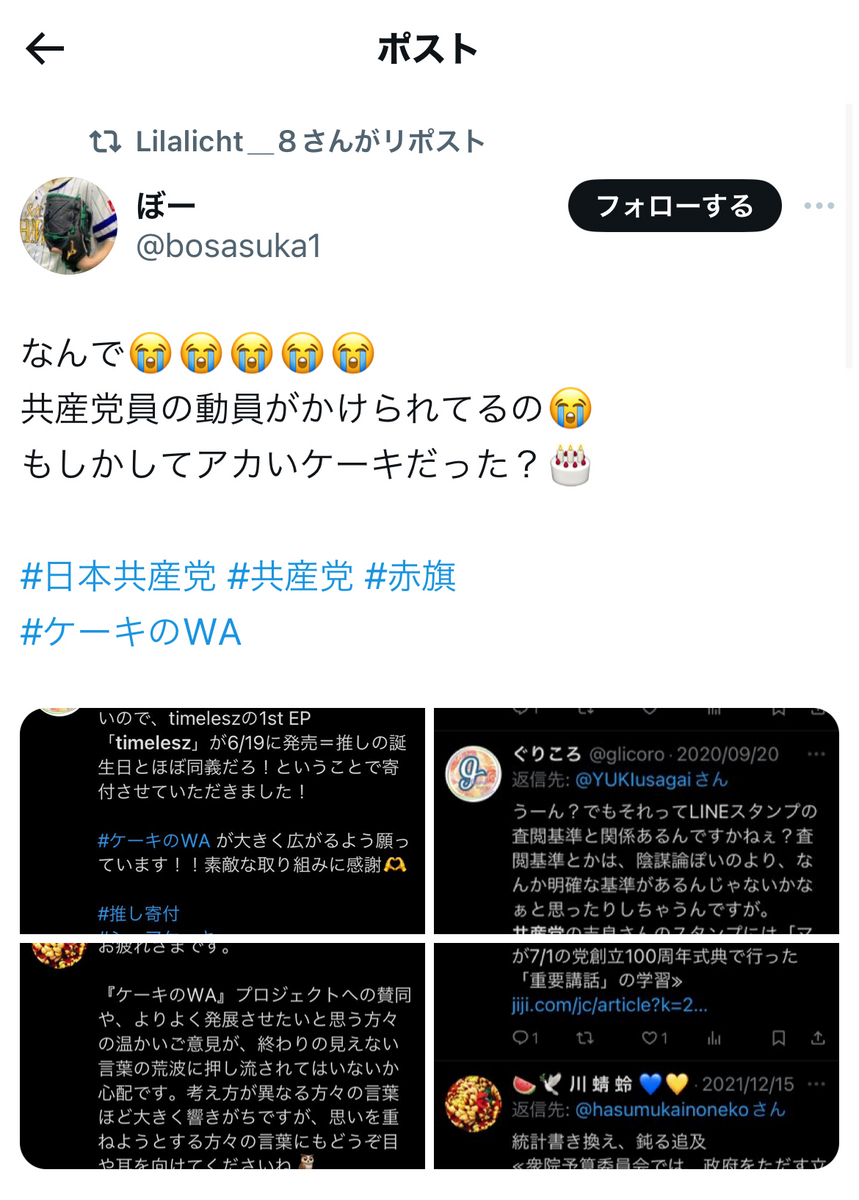Image resolution: width=859 pixels, height=1200 pixels.
Task: Go back using the top arrow
Action: [45, 49]
